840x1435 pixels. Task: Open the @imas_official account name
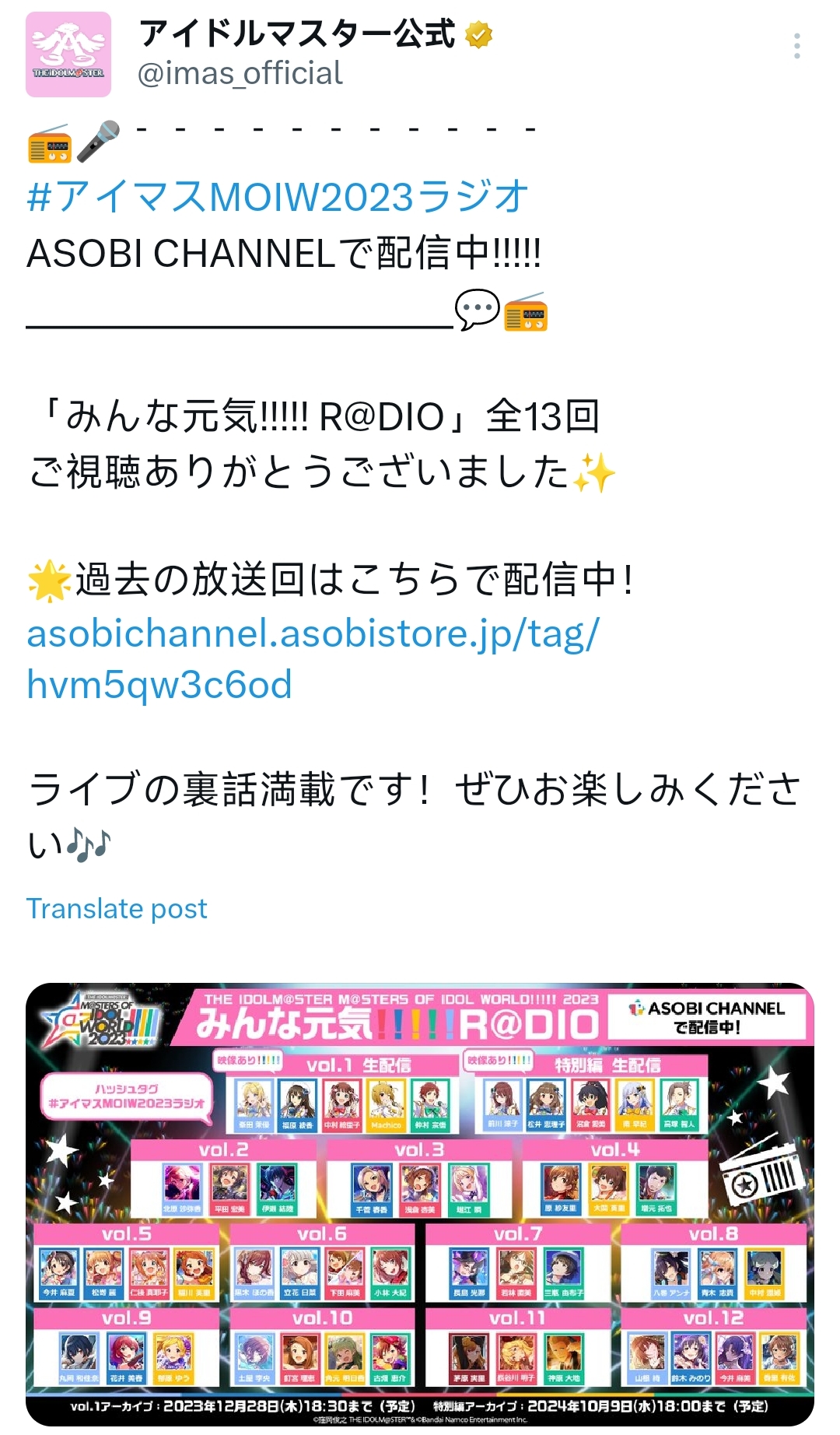[x=240, y=74]
